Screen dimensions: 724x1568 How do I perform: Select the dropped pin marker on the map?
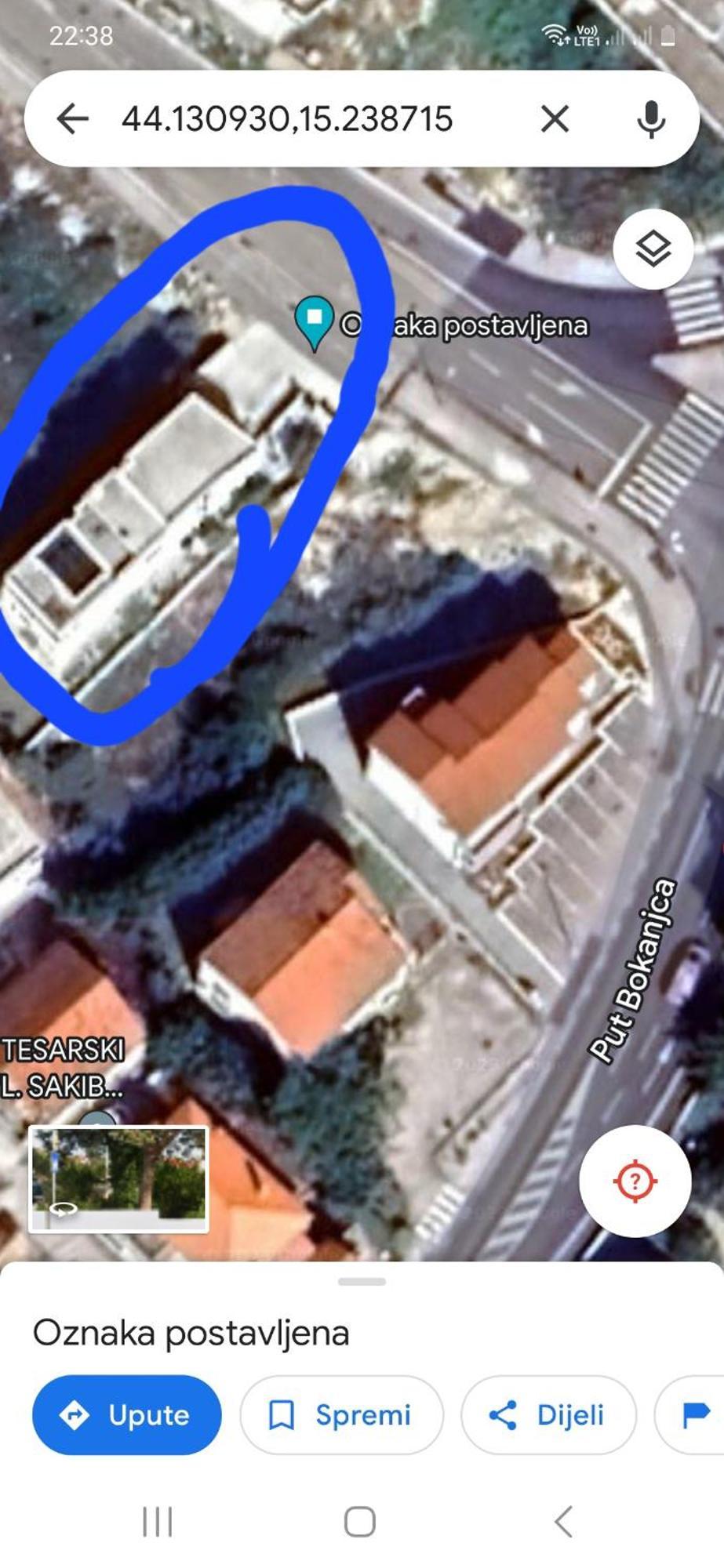pyautogui.click(x=314, y=321)
